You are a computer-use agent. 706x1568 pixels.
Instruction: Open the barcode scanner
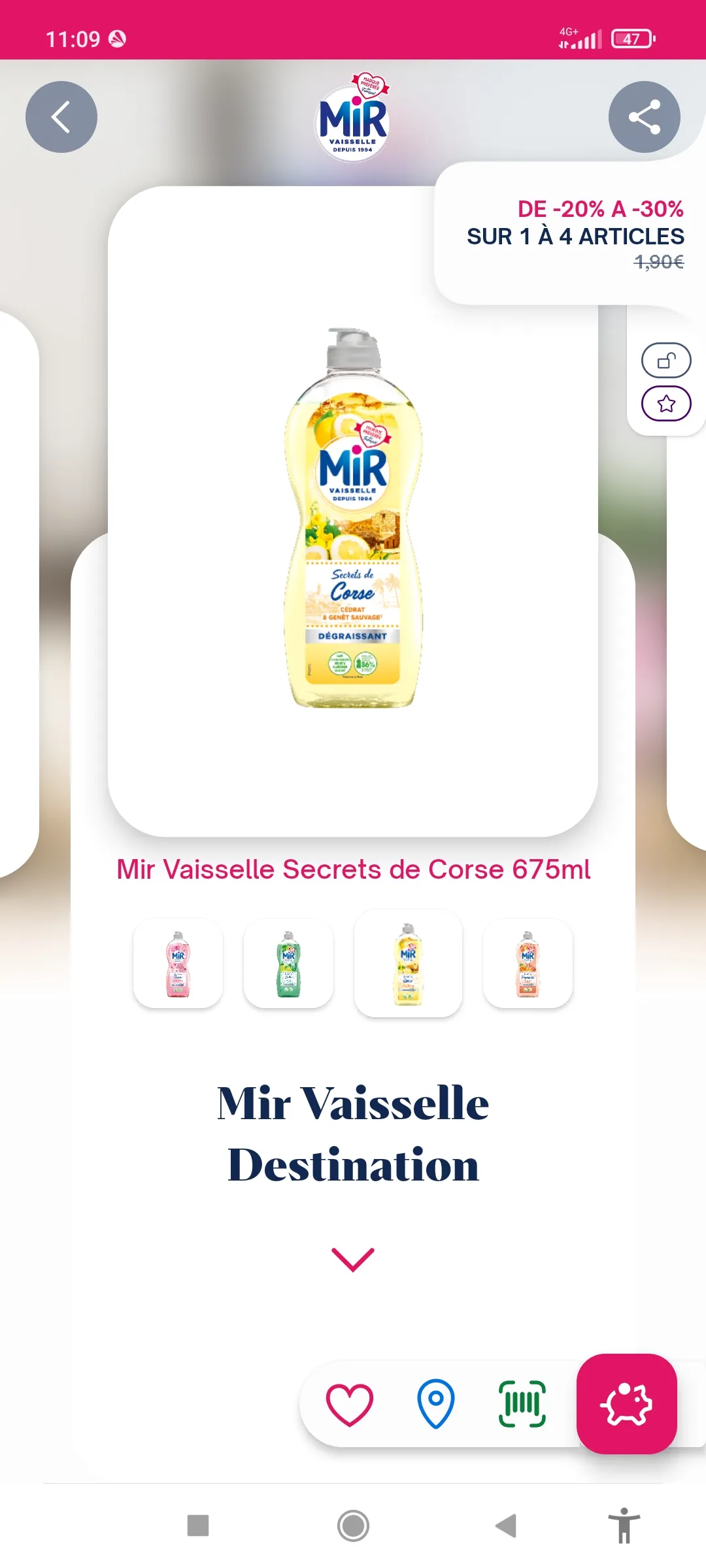point(522,1403)
